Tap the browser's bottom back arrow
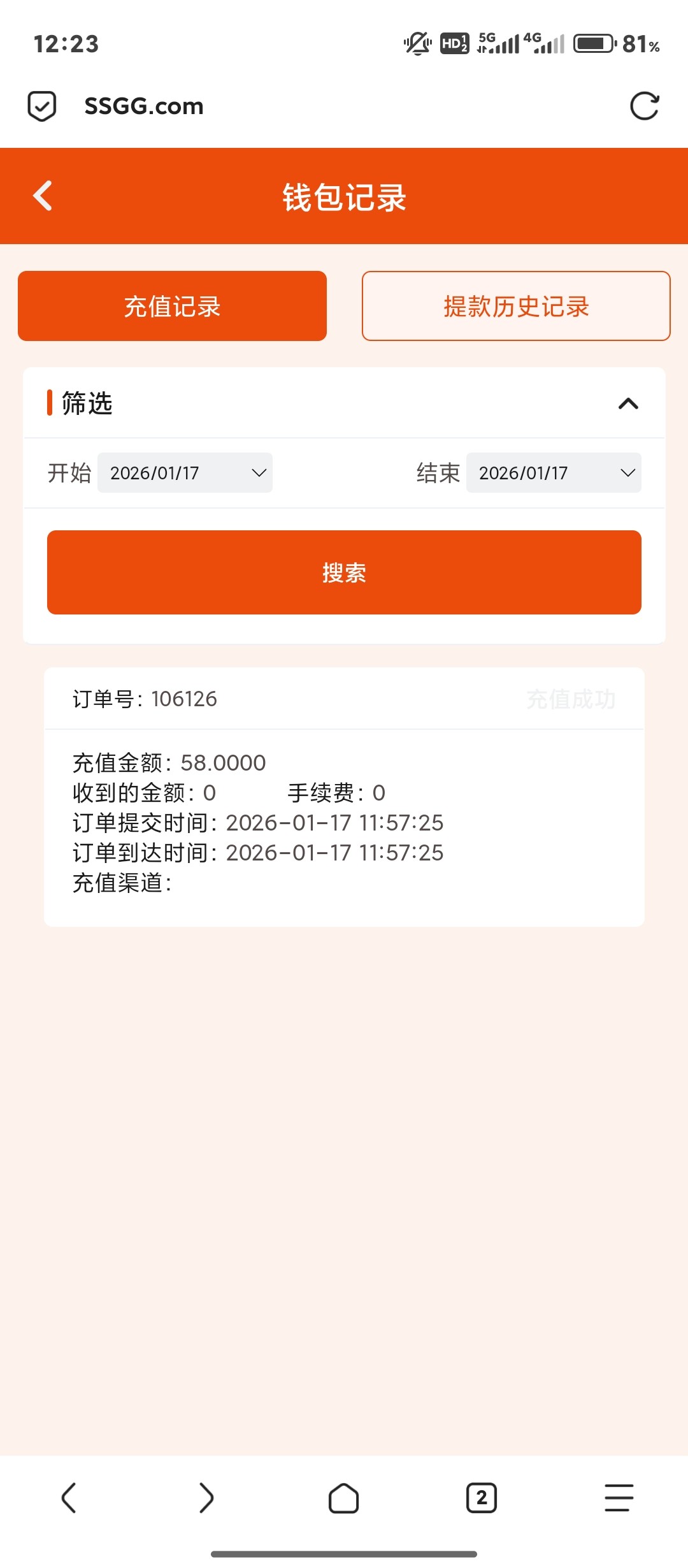Image resolution: width=688 pixels, height=1568 pixels. click(69, 1497)
